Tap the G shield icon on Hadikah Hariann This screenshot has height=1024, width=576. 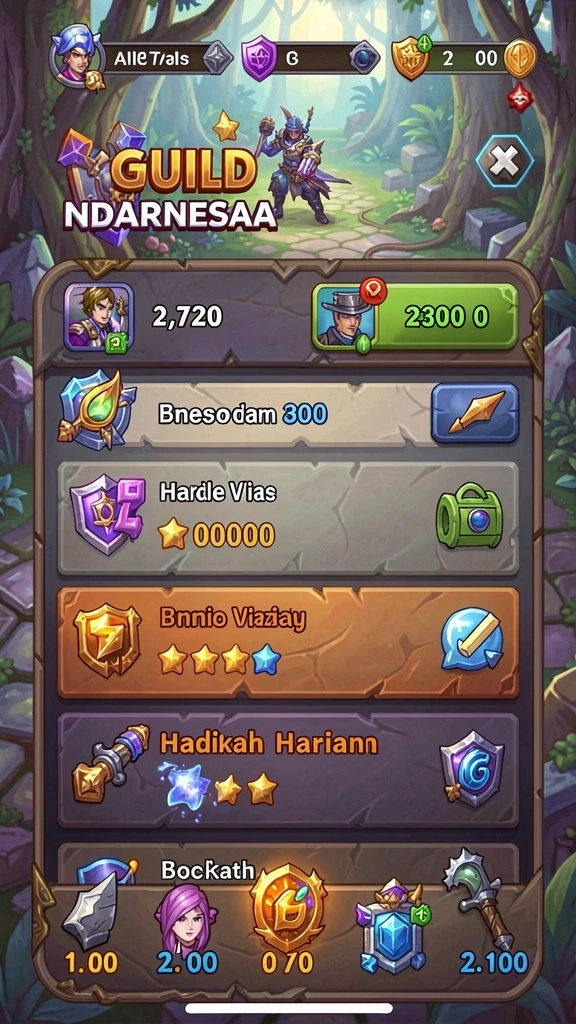click(x=472, y=768)
